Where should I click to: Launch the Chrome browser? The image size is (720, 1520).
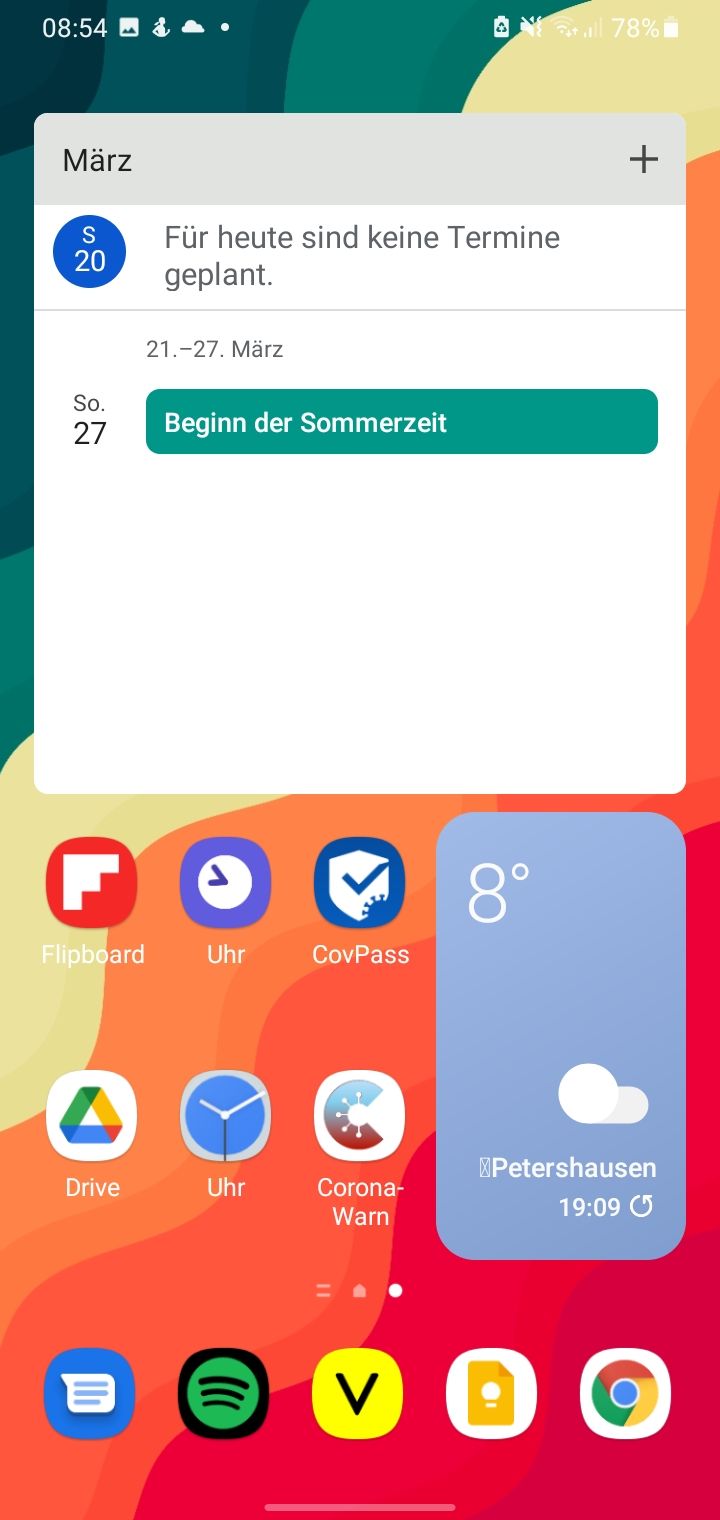625,1393
